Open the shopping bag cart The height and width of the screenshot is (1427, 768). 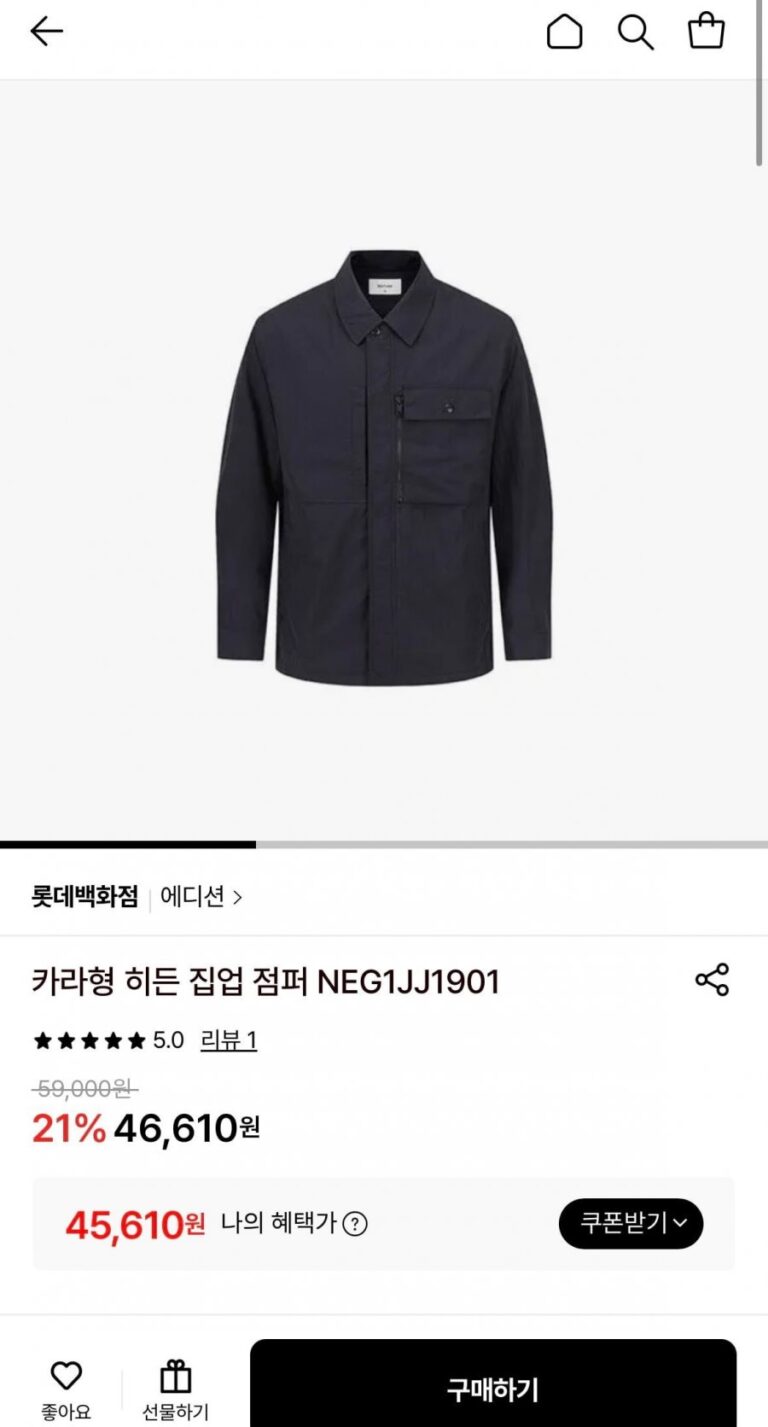(x=706, y=31)
